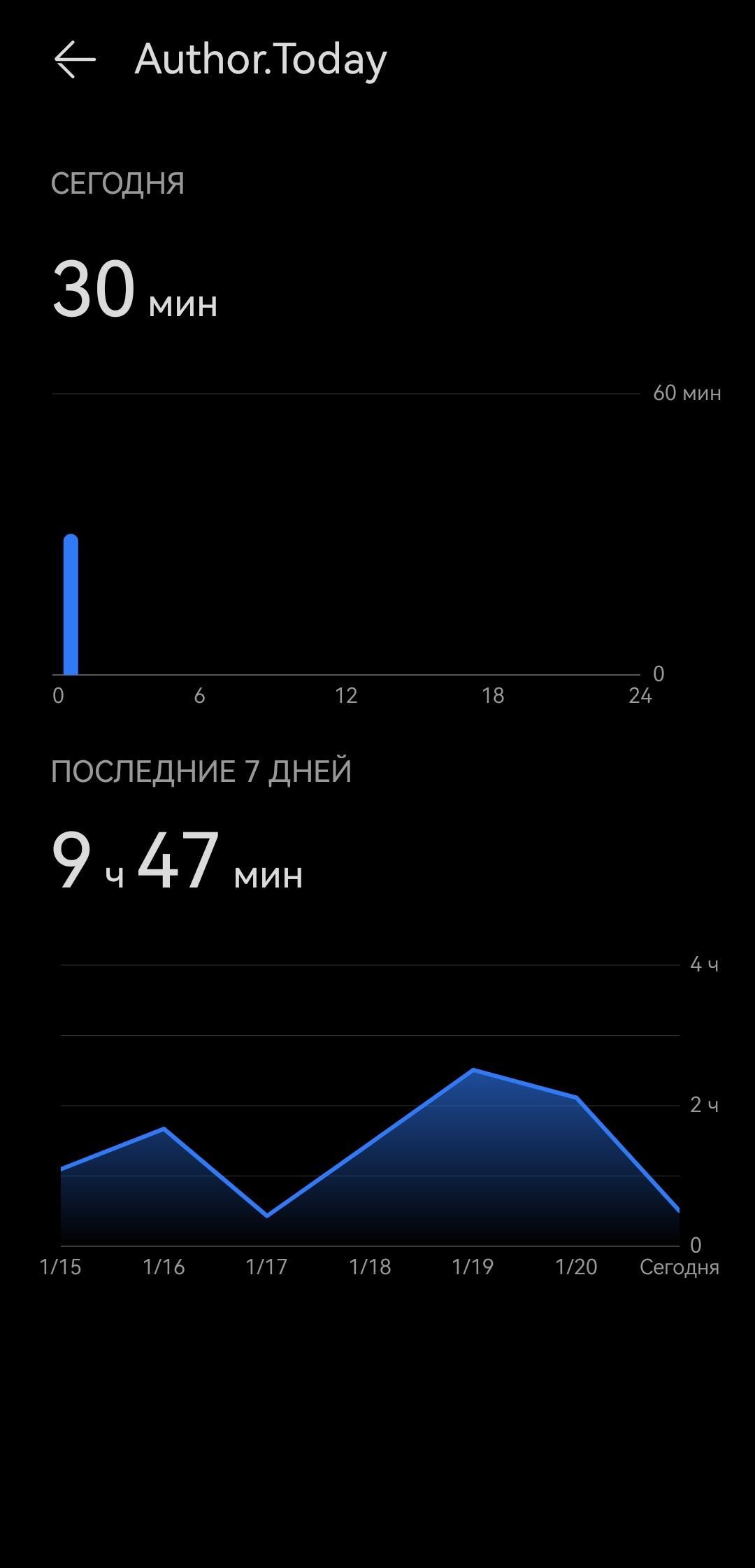Go back from the Author.Today screen

75,59
